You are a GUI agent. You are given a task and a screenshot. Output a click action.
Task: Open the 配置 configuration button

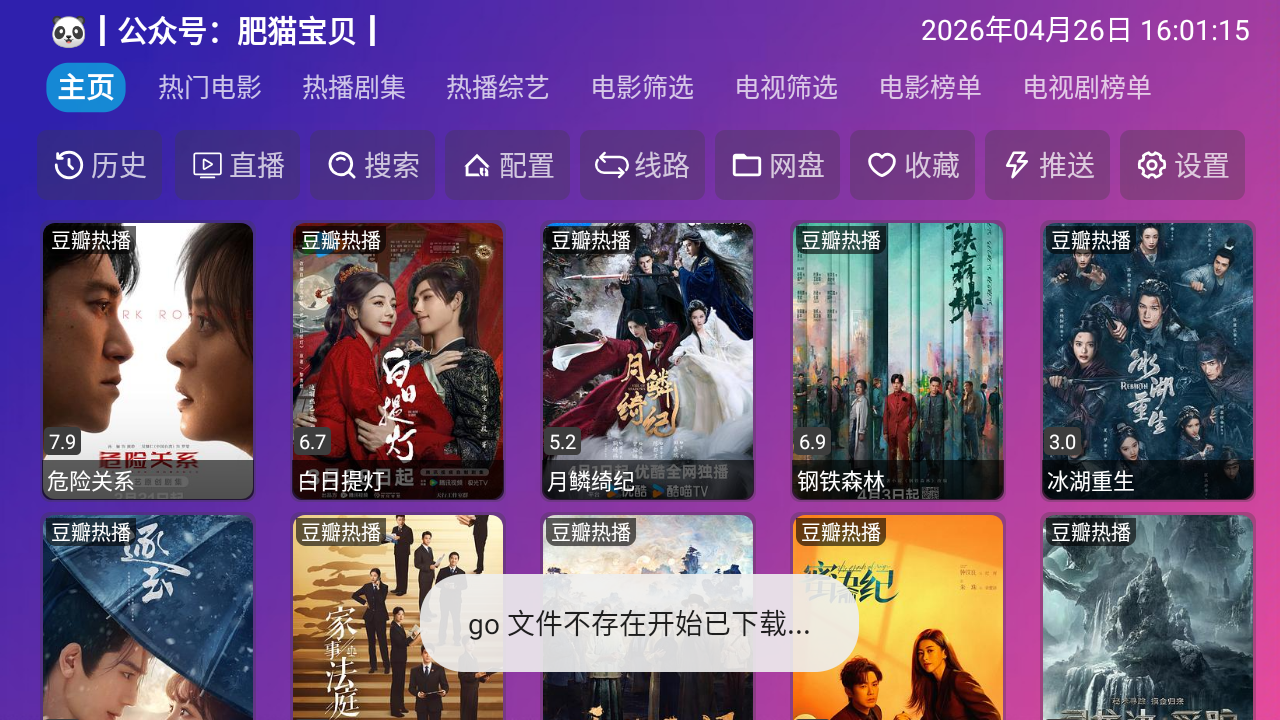508,165
